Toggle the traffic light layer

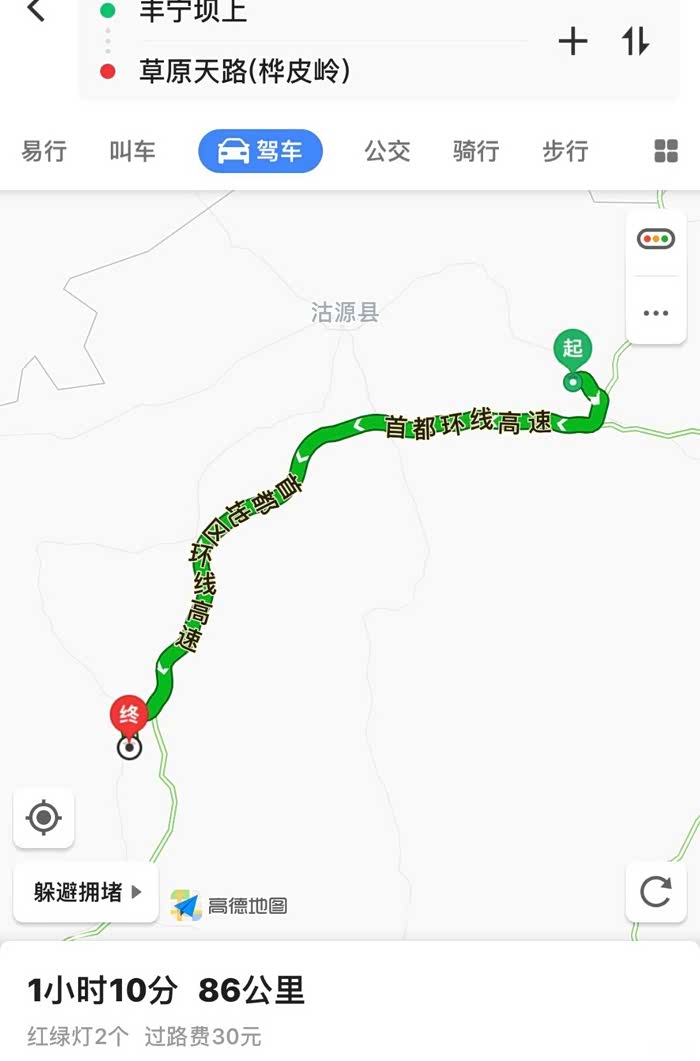tap(656, 239)
